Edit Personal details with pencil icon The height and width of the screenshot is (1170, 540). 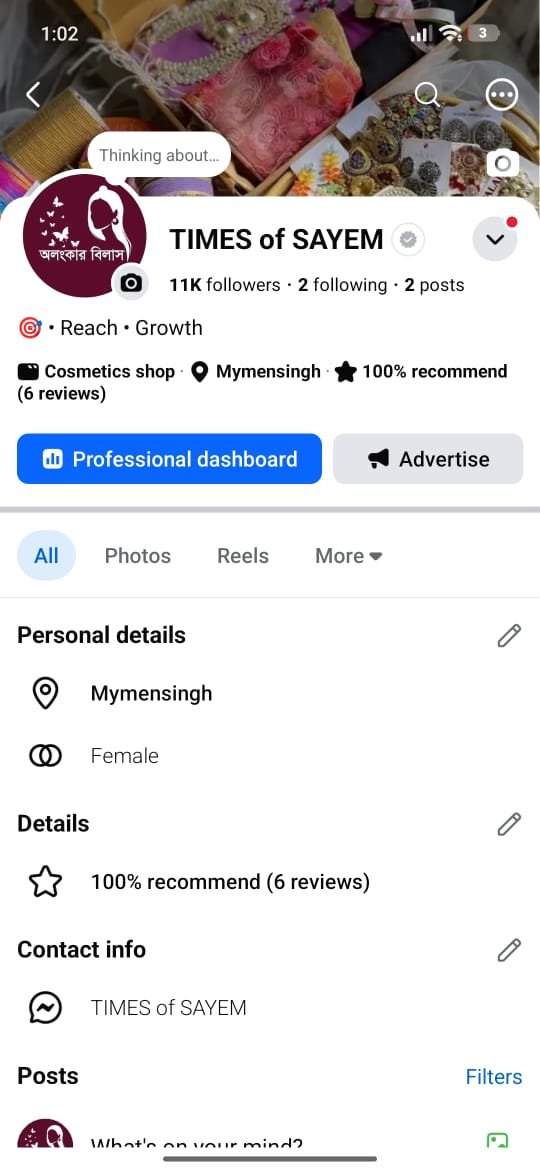coord(509,636)
